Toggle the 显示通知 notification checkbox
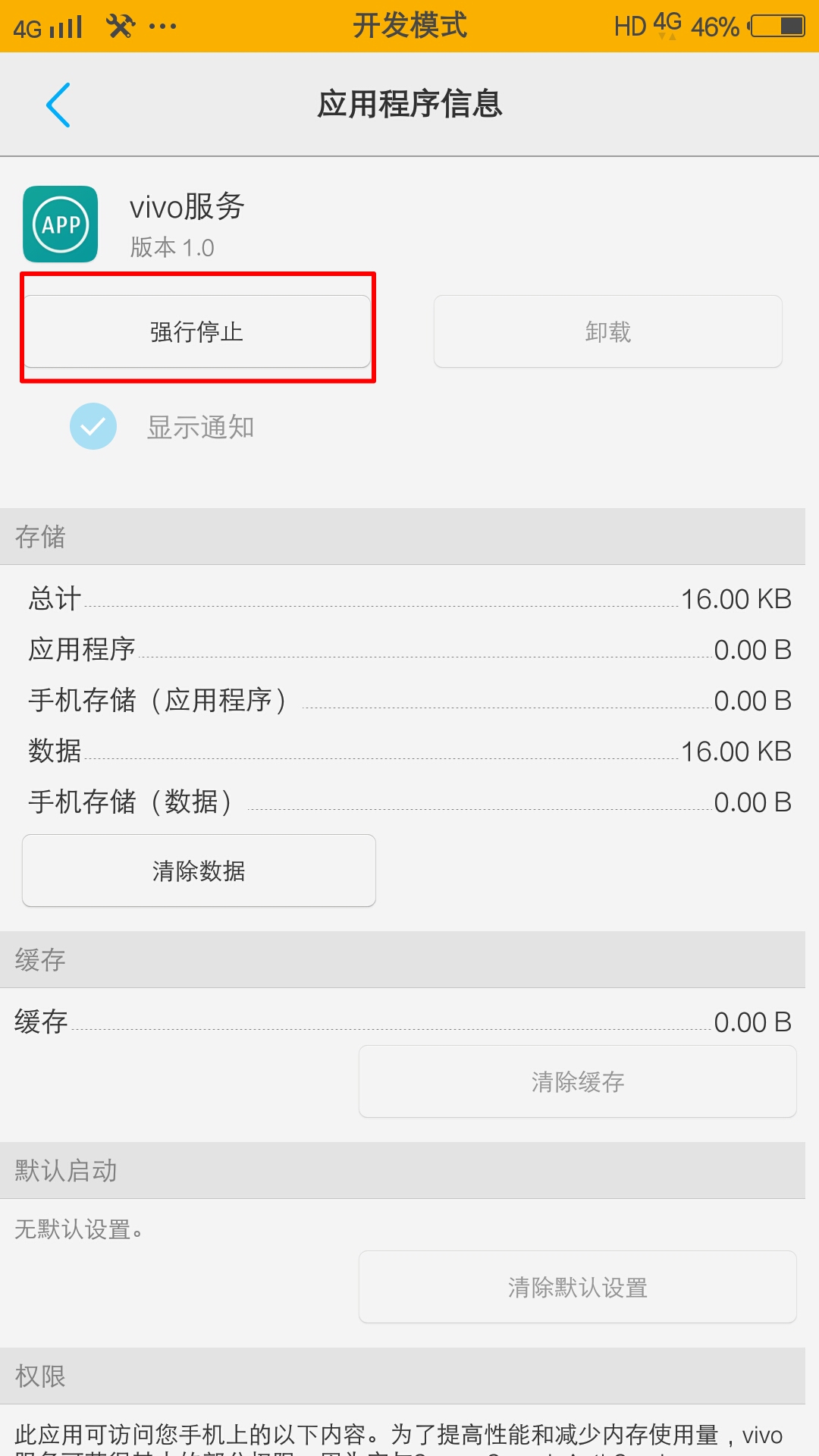819x1456 pixels. click(93, 428)
